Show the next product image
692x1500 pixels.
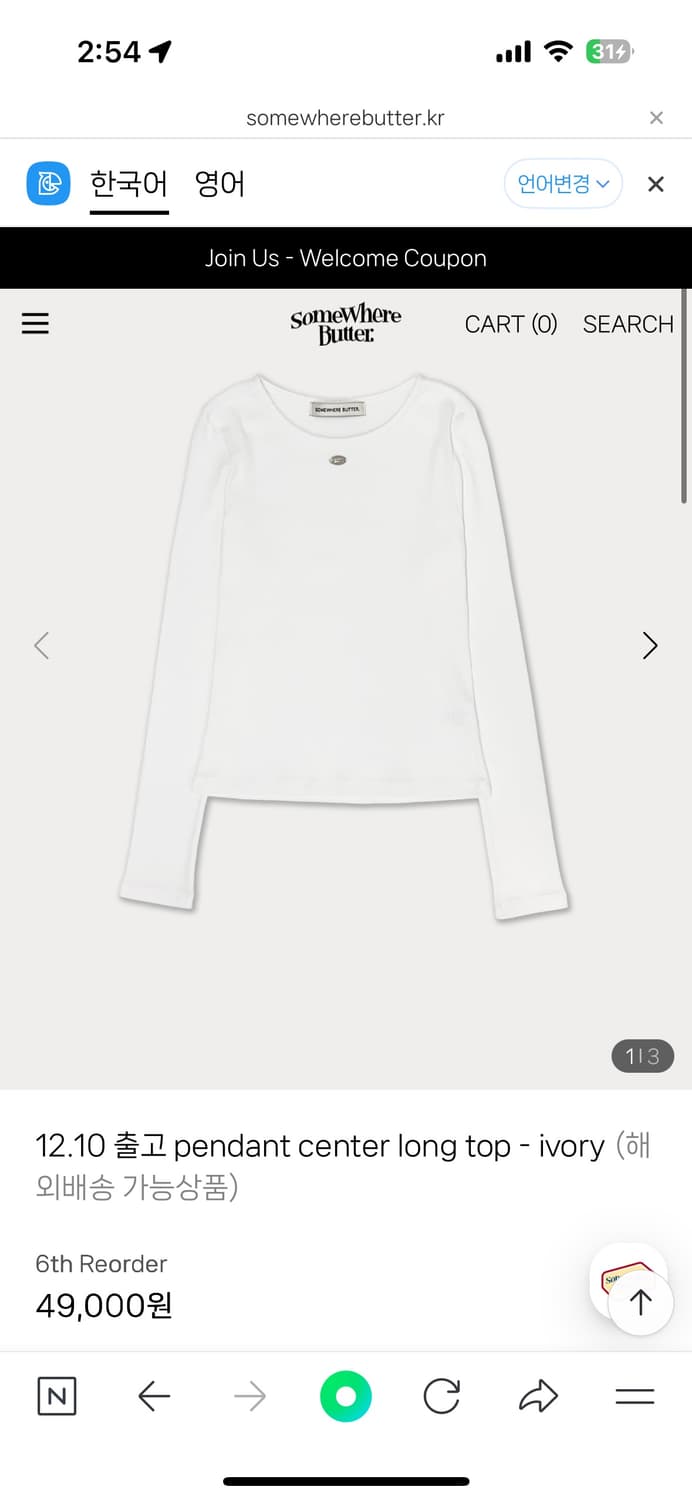coord(650,646)
